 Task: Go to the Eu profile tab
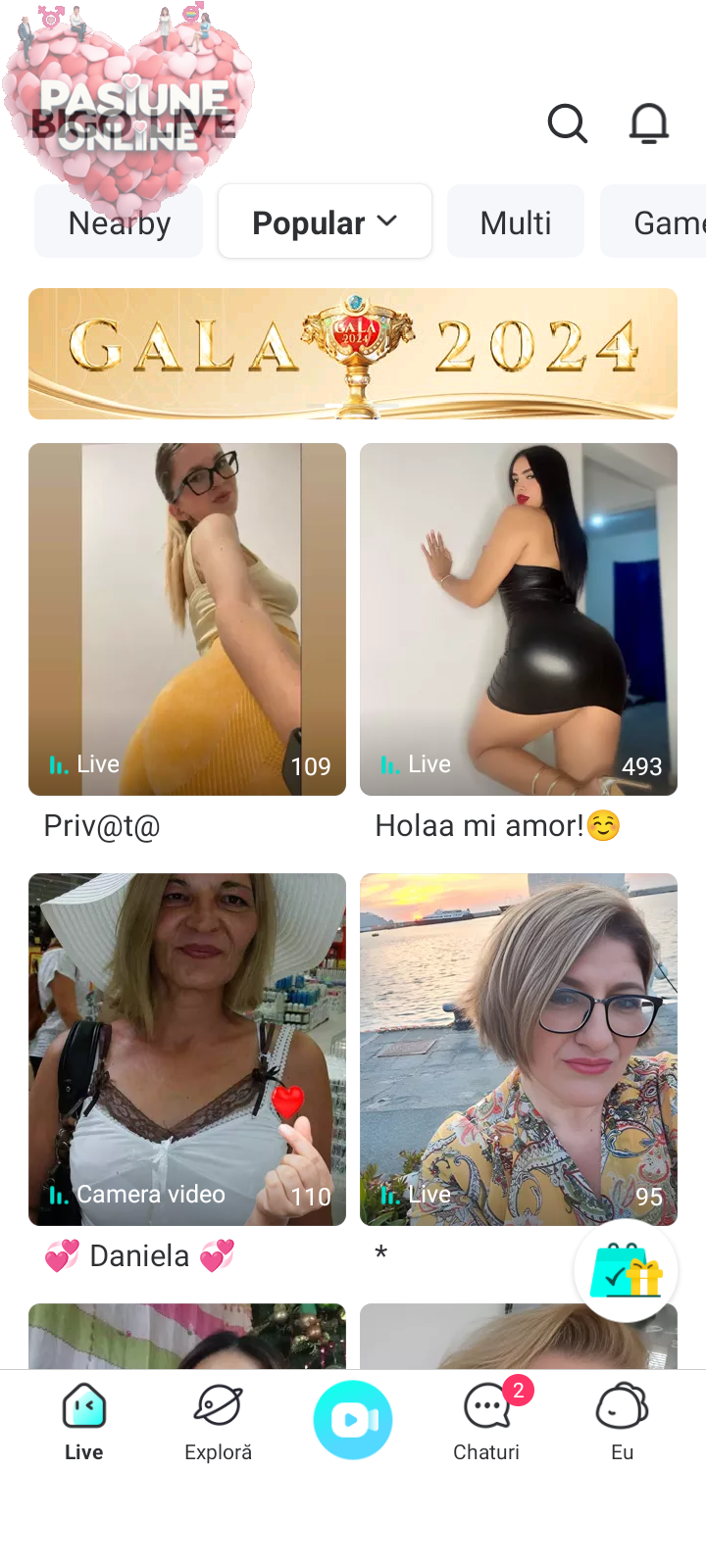622,1422
